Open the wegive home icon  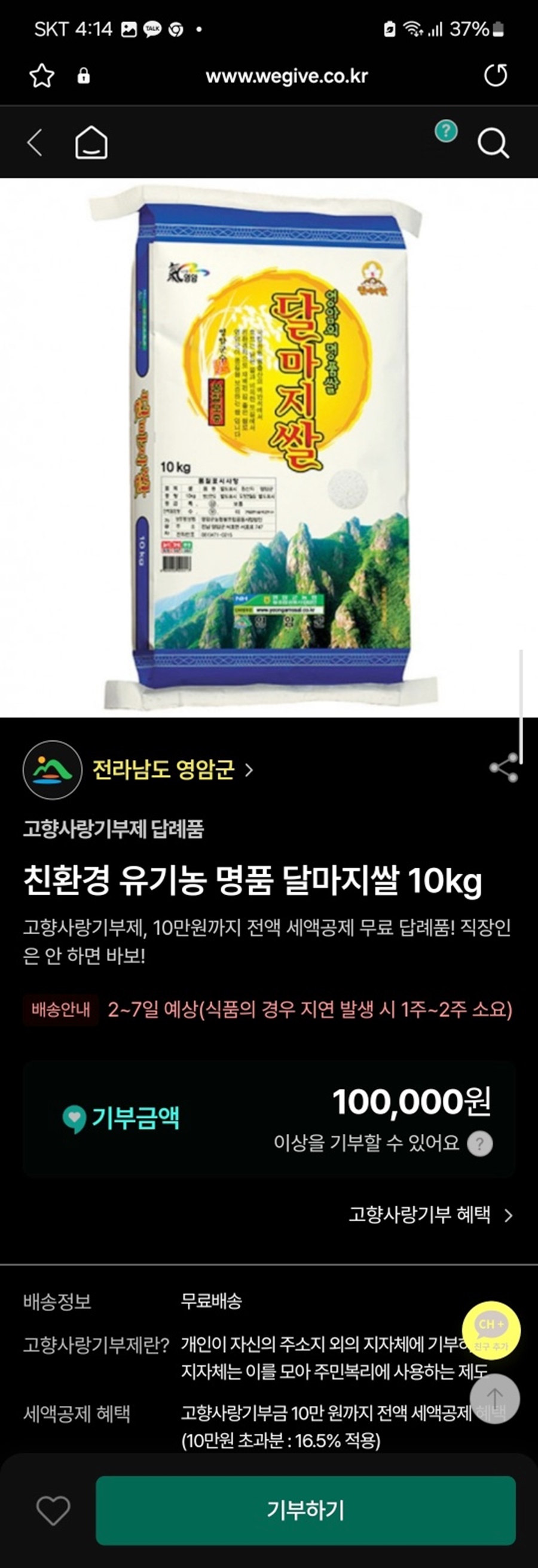[91, 143]
